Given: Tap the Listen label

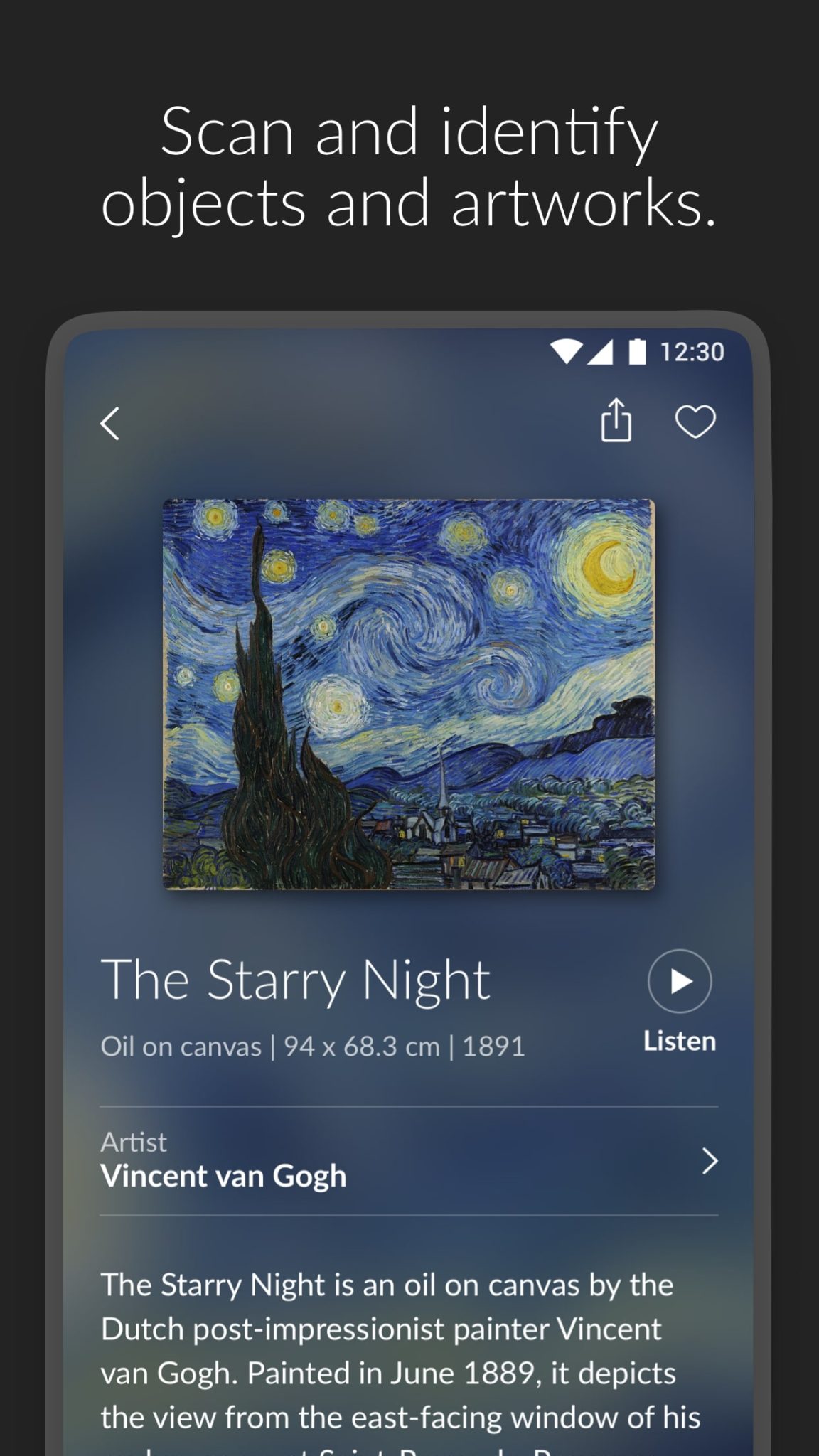Looking at the screenshot, I should [679, 1040].
